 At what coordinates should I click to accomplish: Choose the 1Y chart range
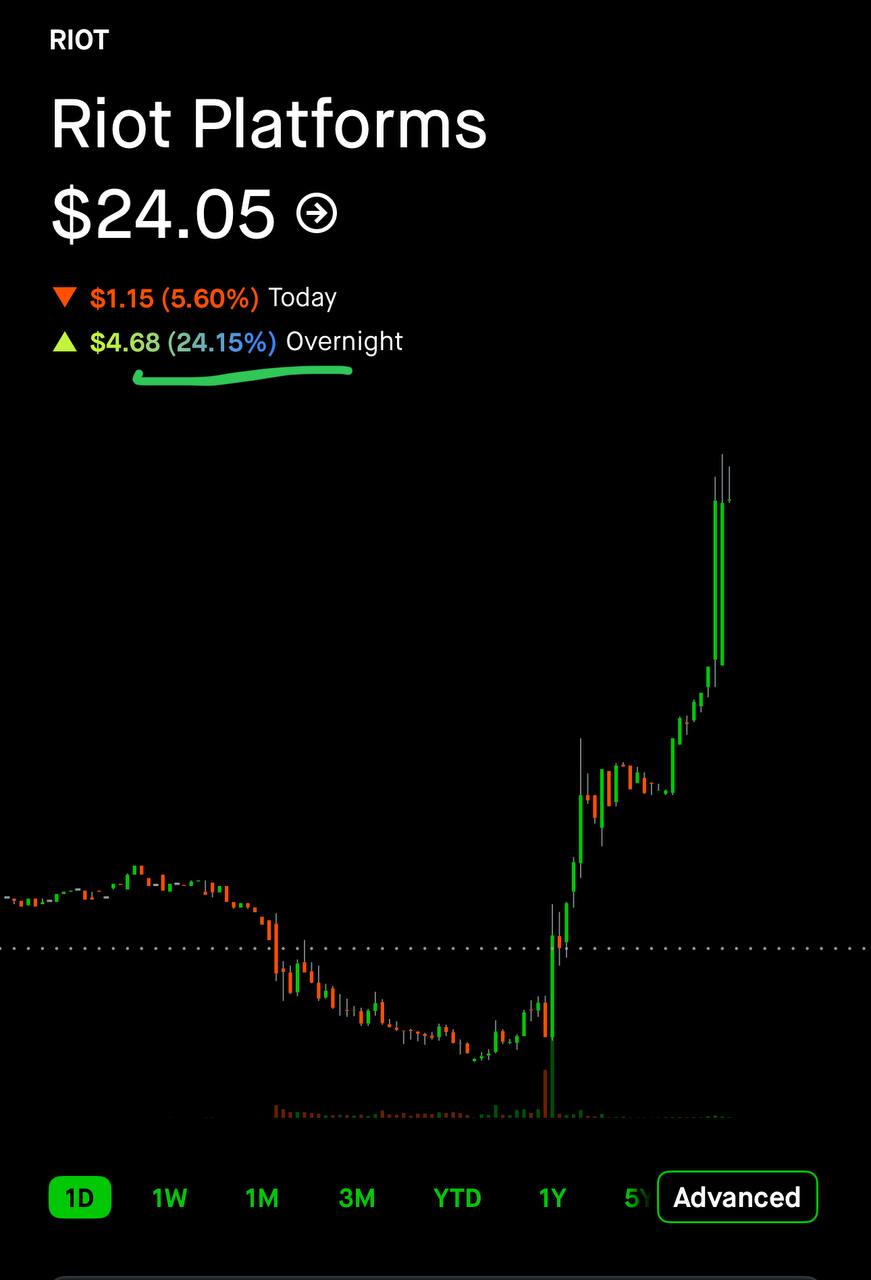(x=552, y=1197)
